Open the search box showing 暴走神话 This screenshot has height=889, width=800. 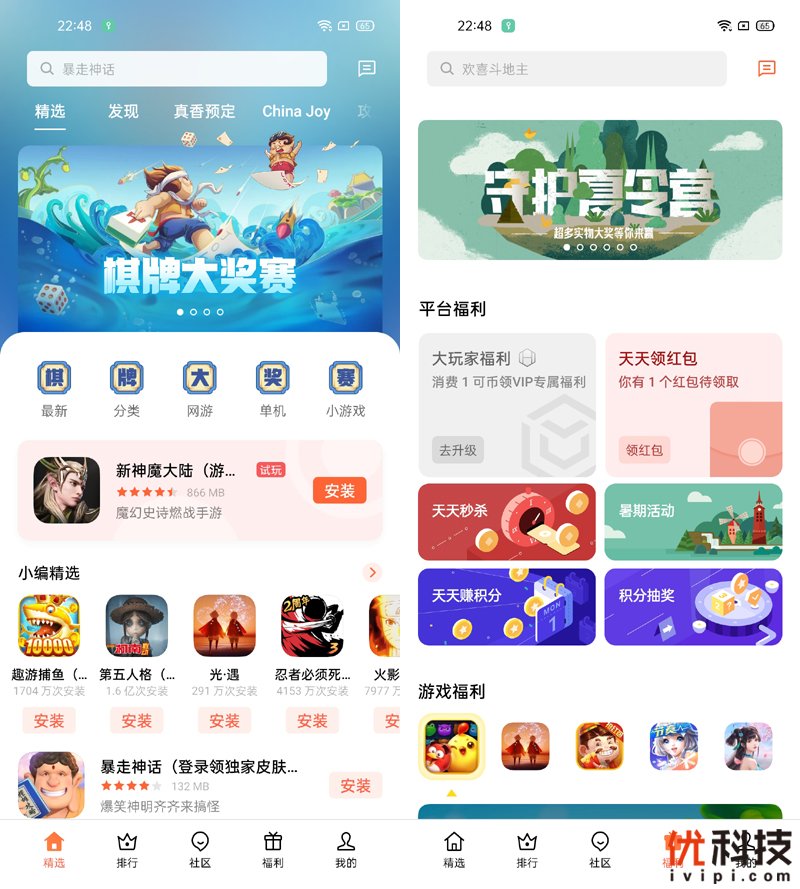tap(177, 69)
